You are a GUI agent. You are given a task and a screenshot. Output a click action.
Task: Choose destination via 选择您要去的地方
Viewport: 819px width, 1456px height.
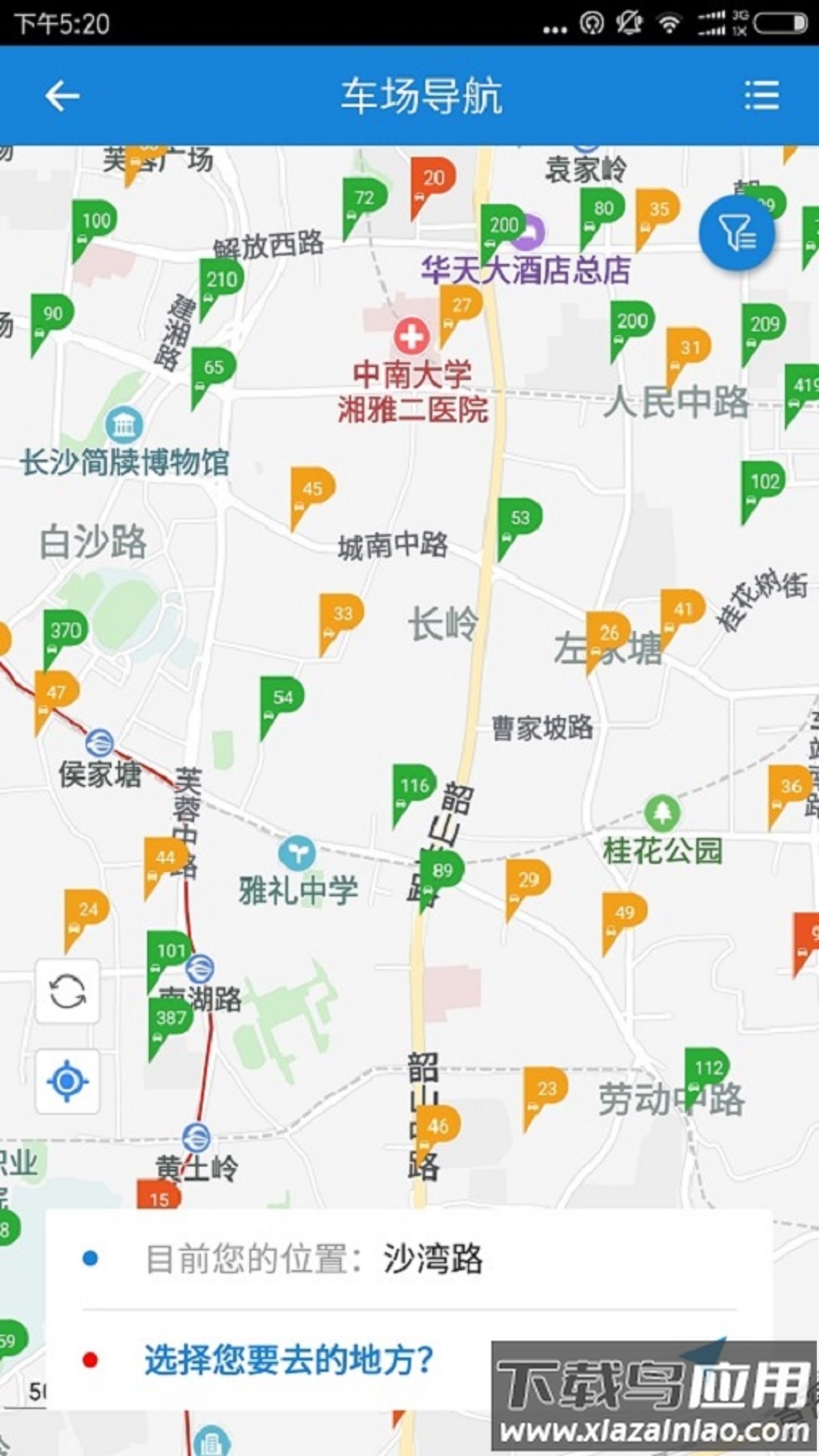pos(288,1359)
